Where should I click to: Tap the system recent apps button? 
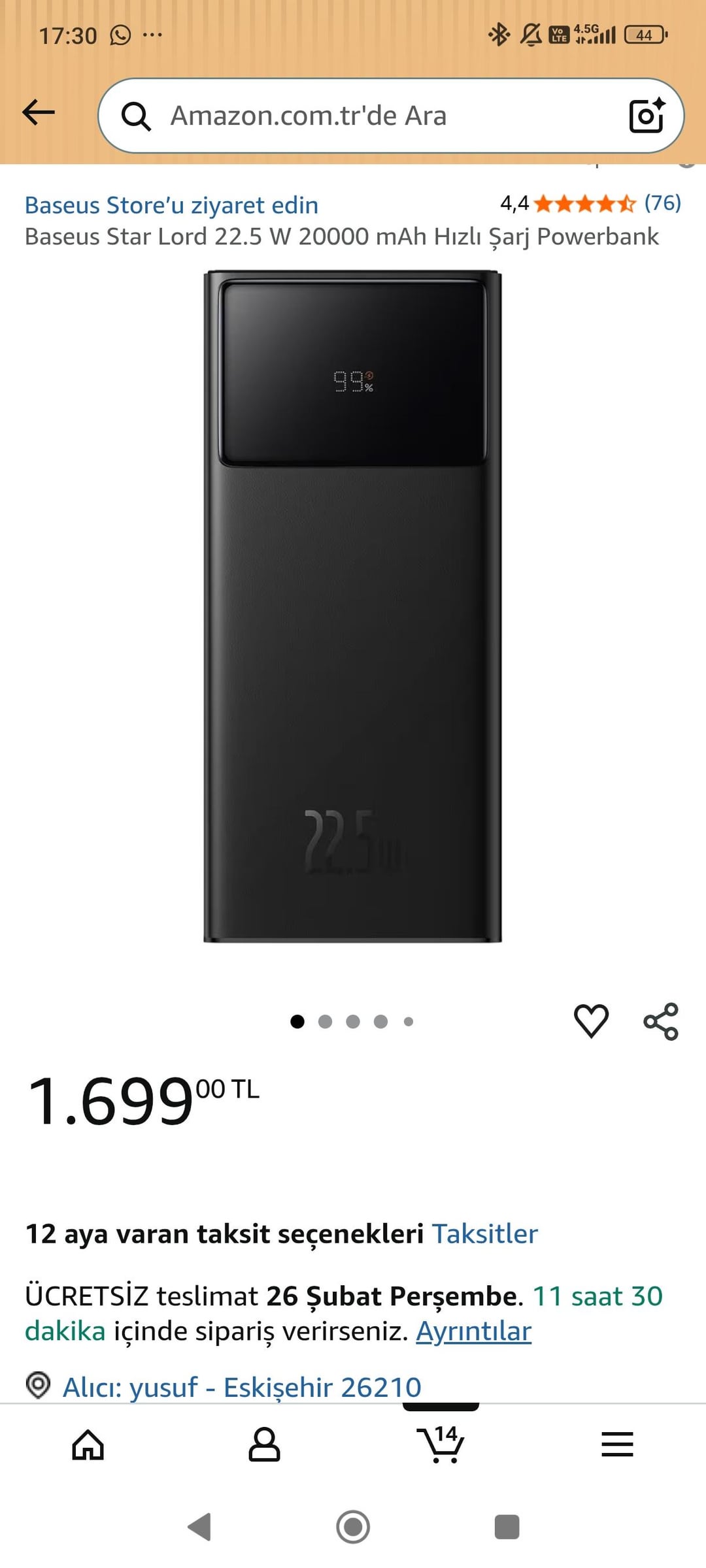pyautogui.click(x=507, y=1527)
